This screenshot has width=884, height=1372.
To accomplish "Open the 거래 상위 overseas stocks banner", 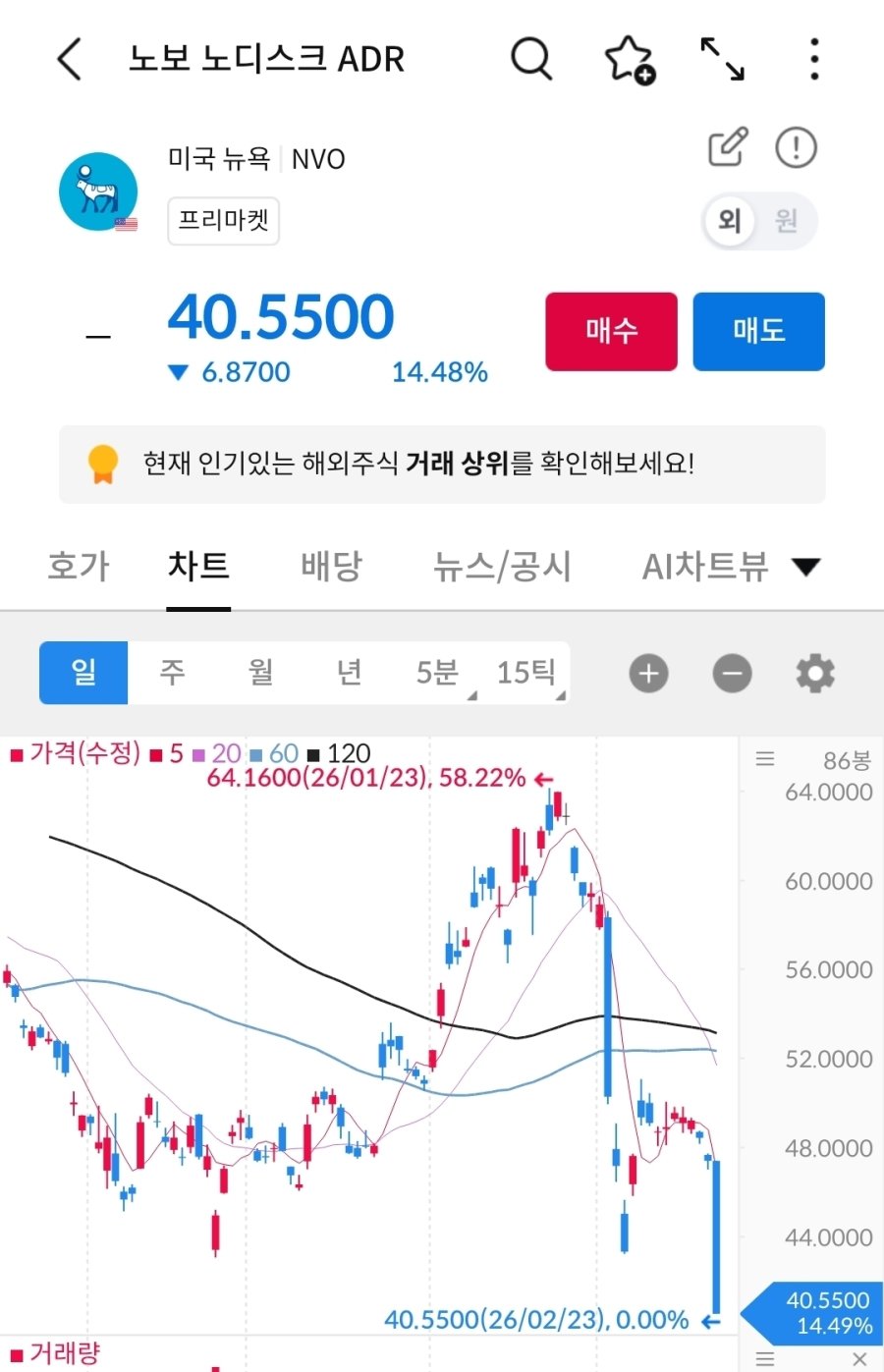I will 442,464.
